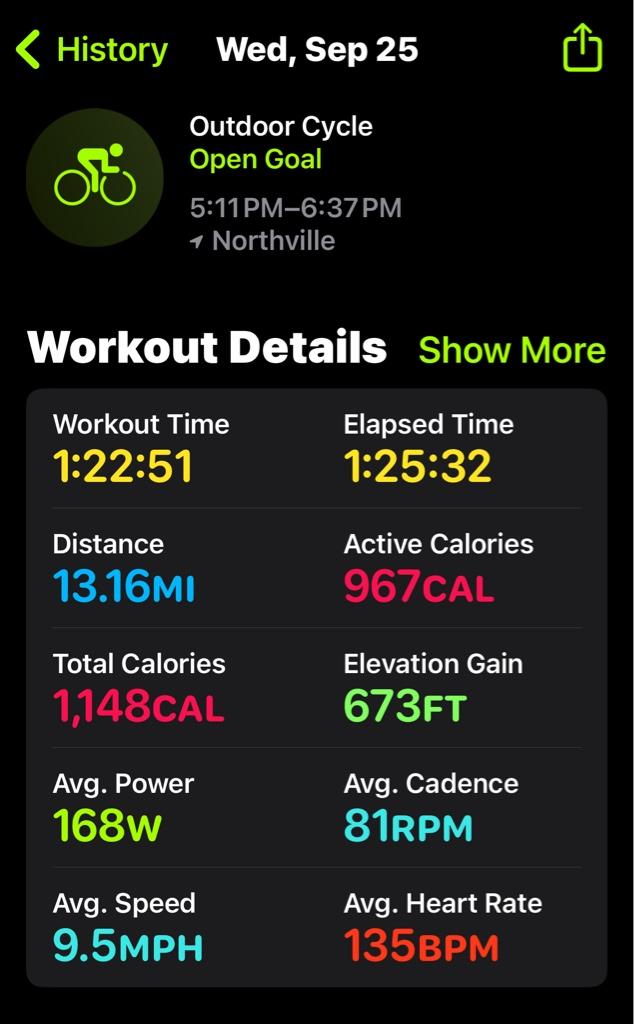634x1024 pixels.
Task: Share this workout summary
Action: click(582, 47)
